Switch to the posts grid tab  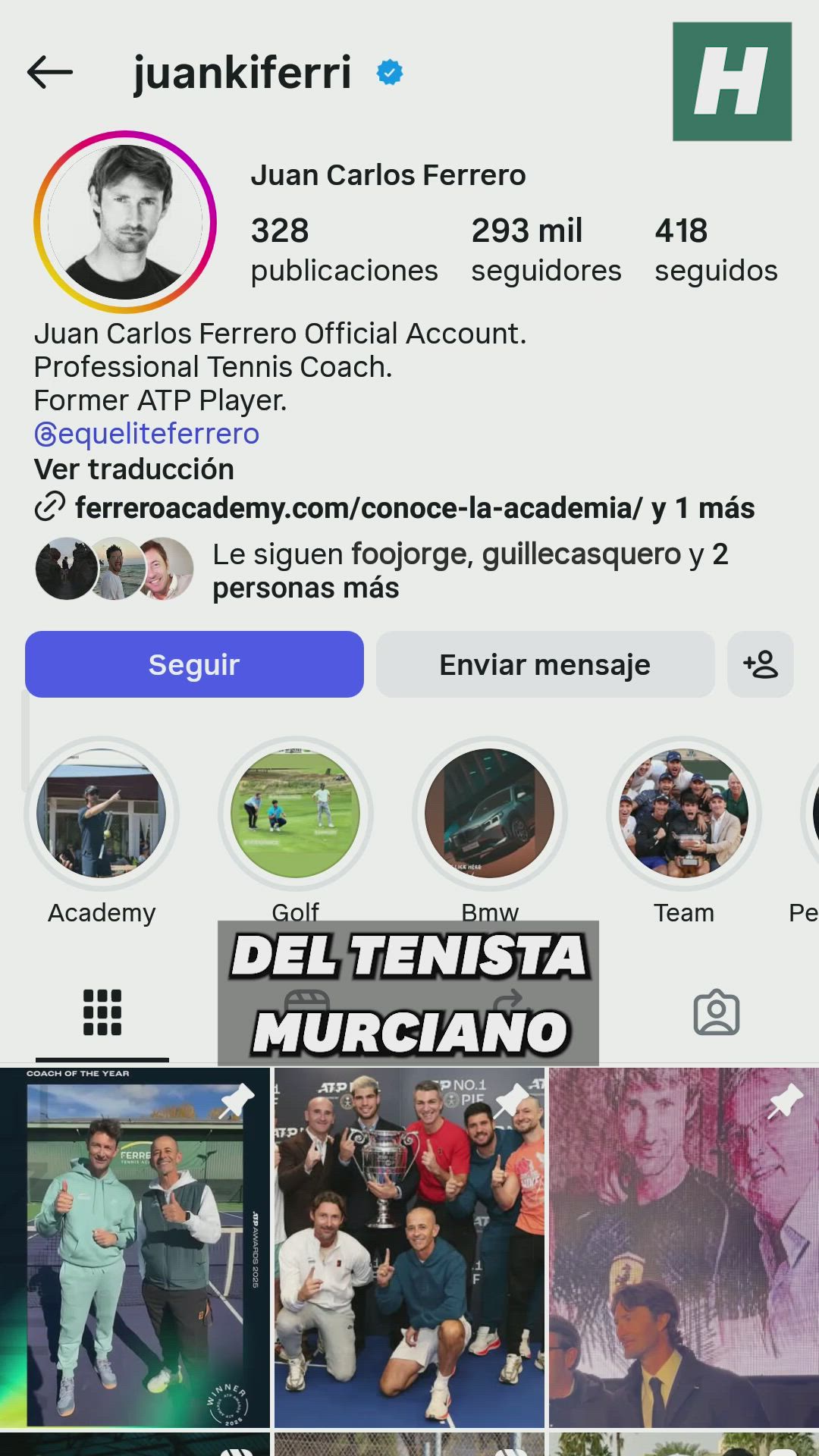pyautogui.click(x=102, y=1012)
